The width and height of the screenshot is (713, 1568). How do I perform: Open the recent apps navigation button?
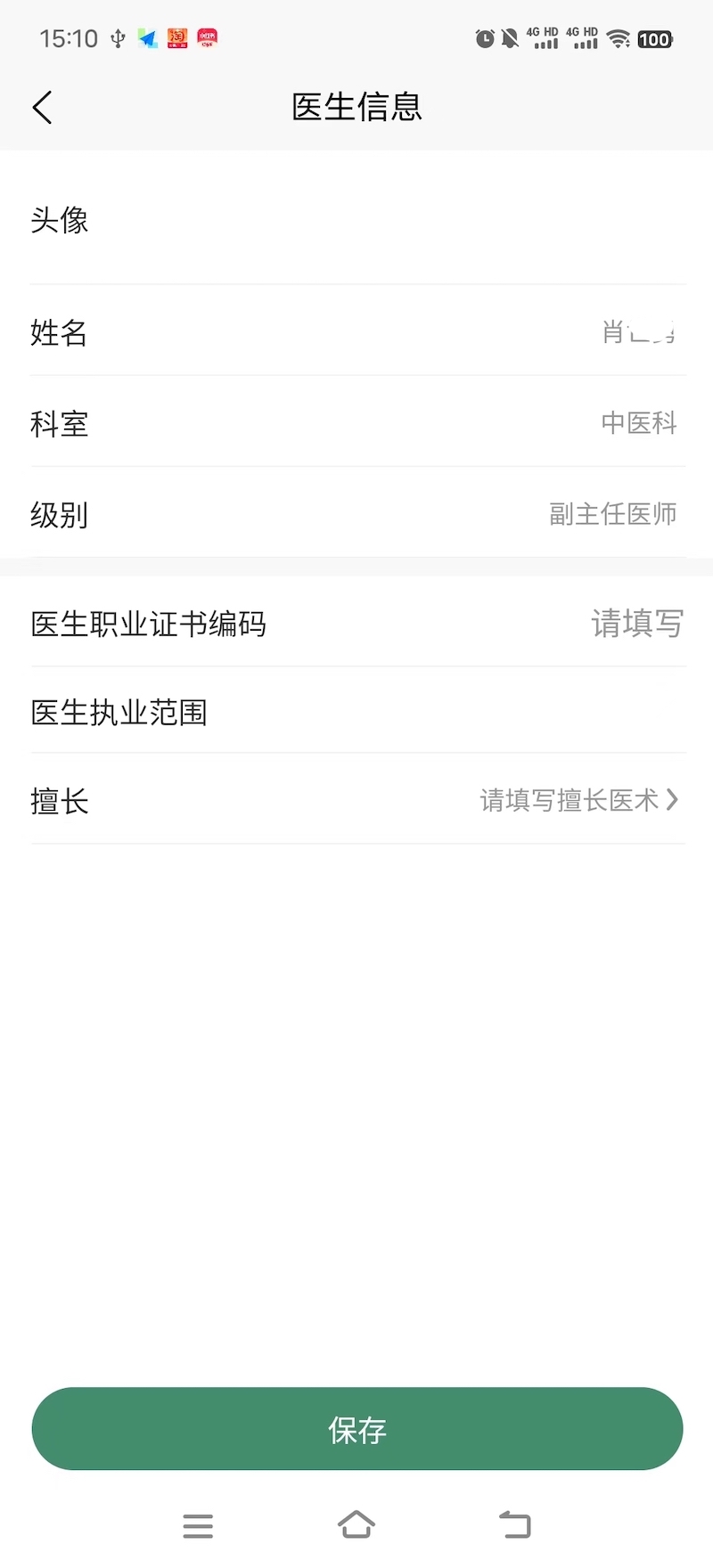[x=198, y=1525]
